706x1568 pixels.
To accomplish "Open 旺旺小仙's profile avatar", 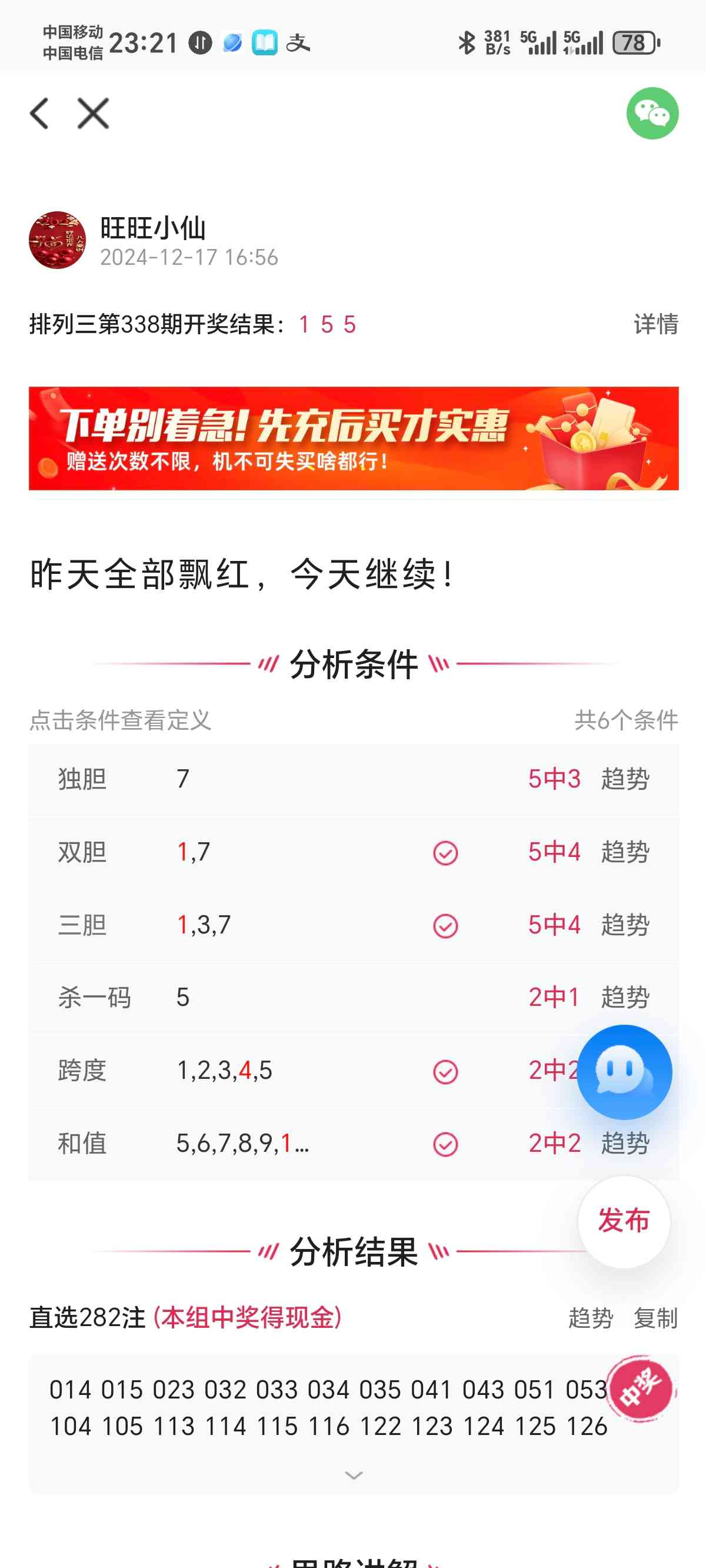I will click(x=57, y=240).
